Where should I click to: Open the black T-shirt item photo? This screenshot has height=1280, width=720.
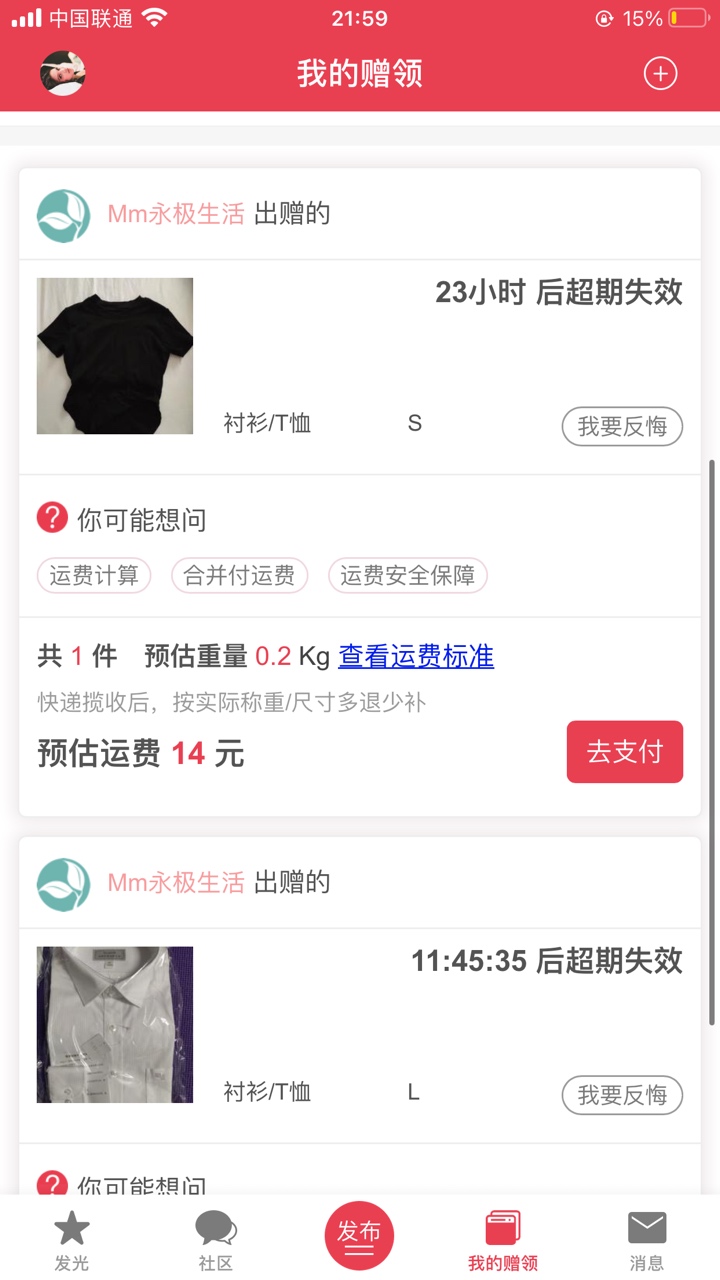pyautogui.click(x=115, y=356)
